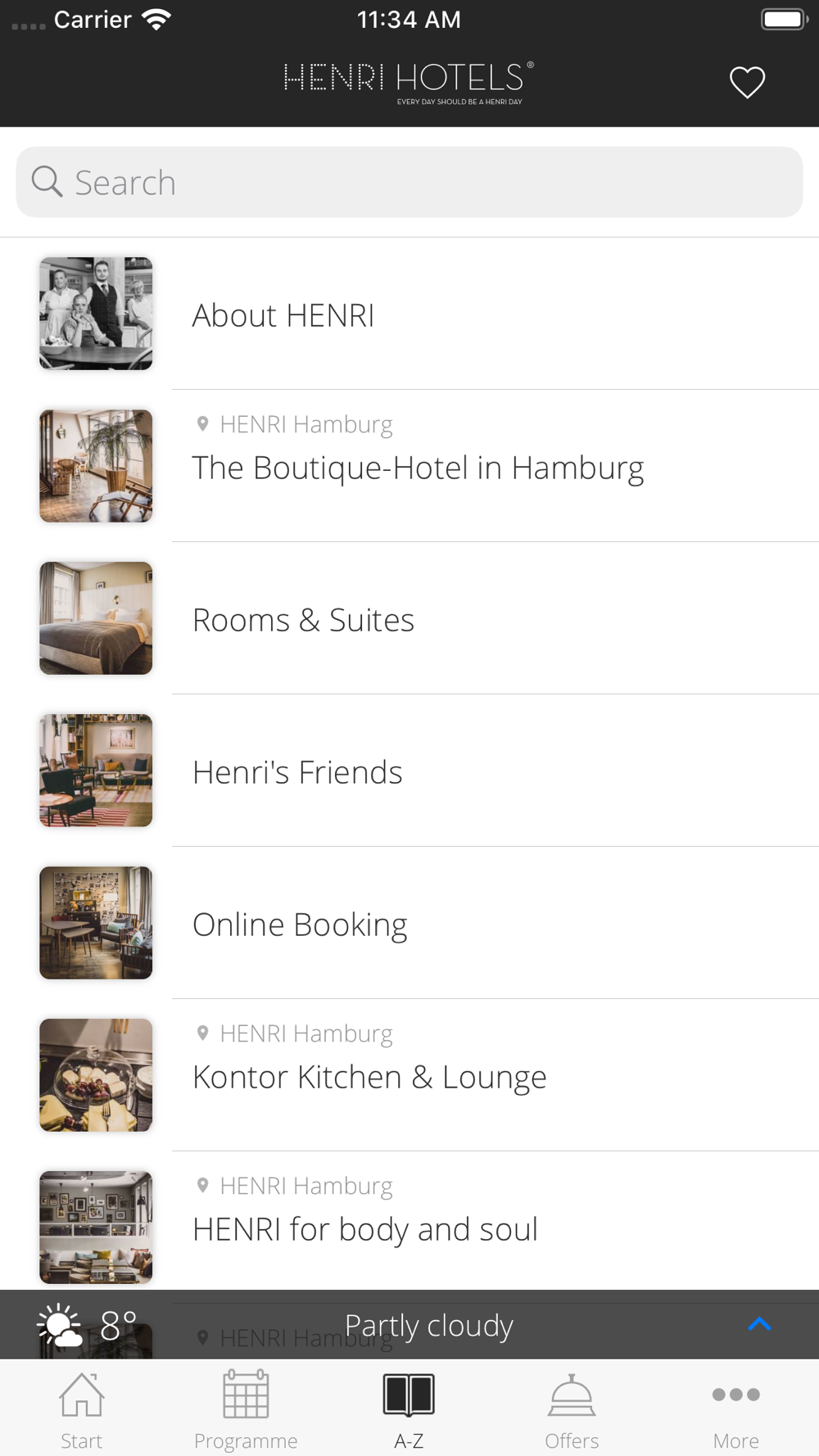Tap the Search field
This screenshot has height=1456, width=819.
pos(409,183)
